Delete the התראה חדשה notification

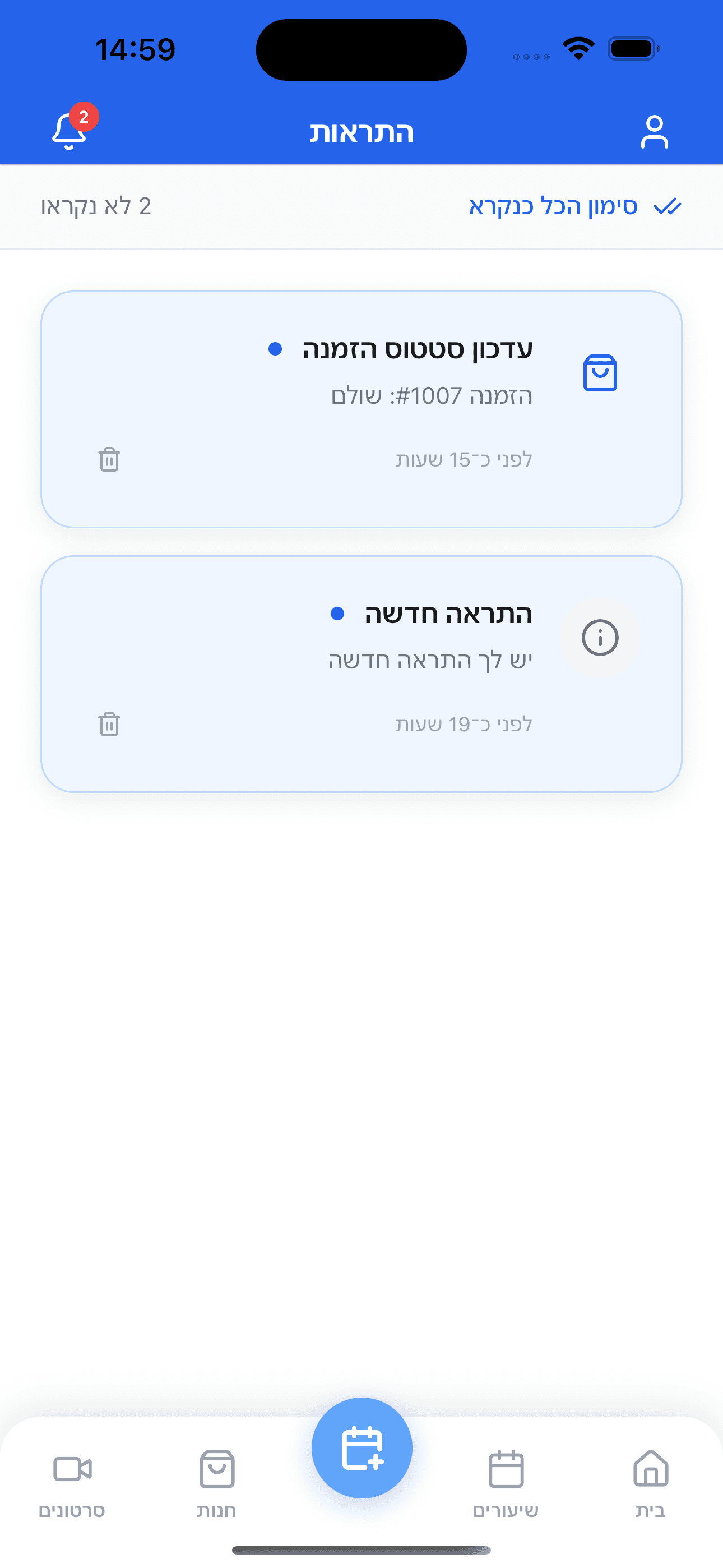click(x=108, y=726)
